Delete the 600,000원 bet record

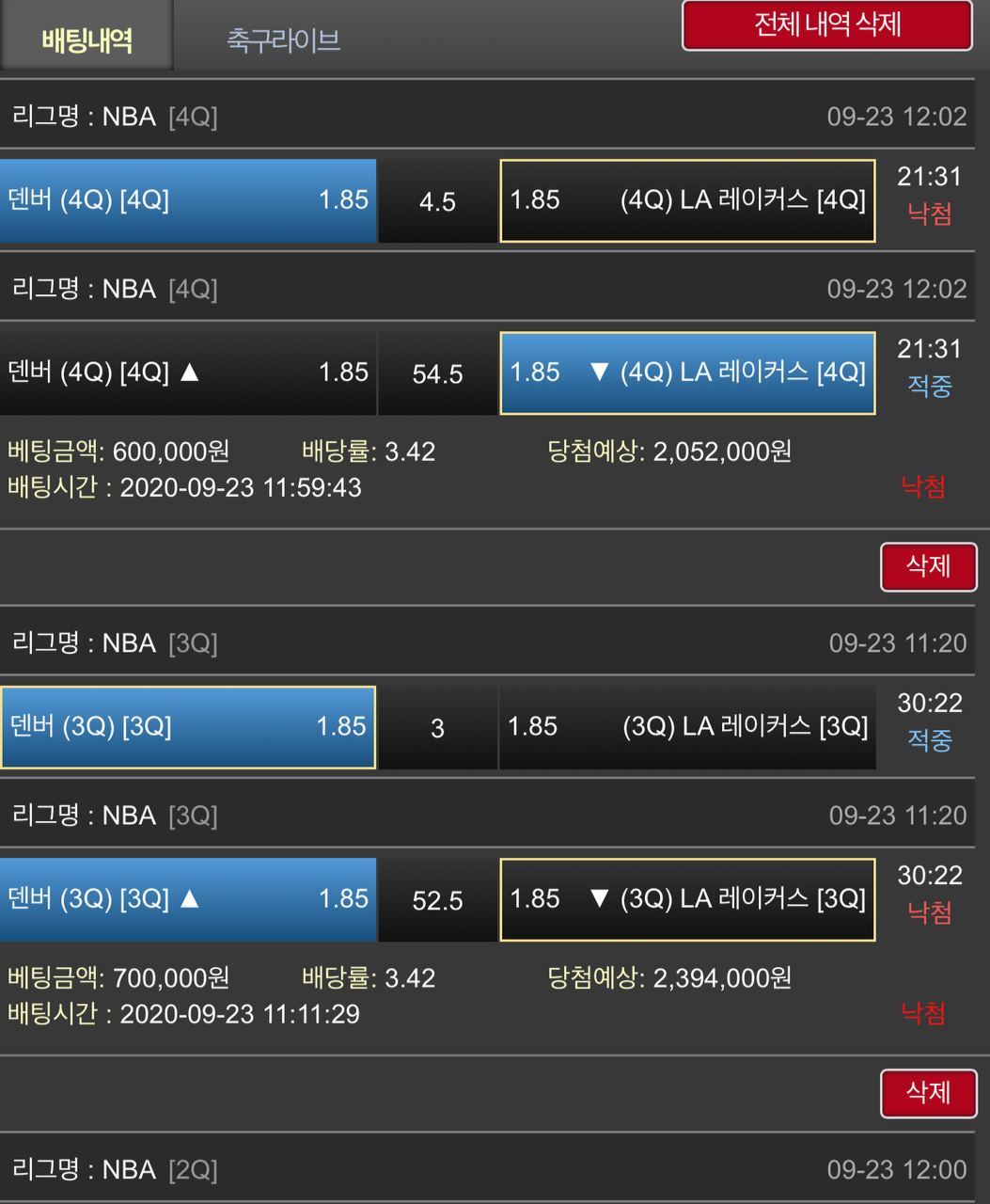[928, 566]
